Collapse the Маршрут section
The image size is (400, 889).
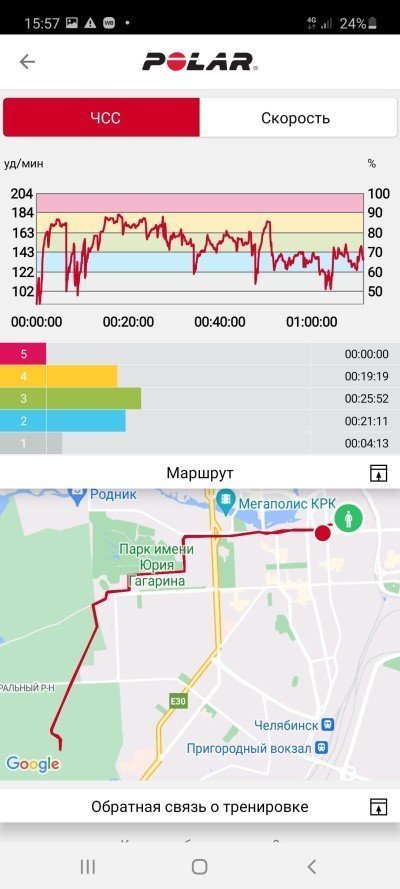click(x=378, y=473)
